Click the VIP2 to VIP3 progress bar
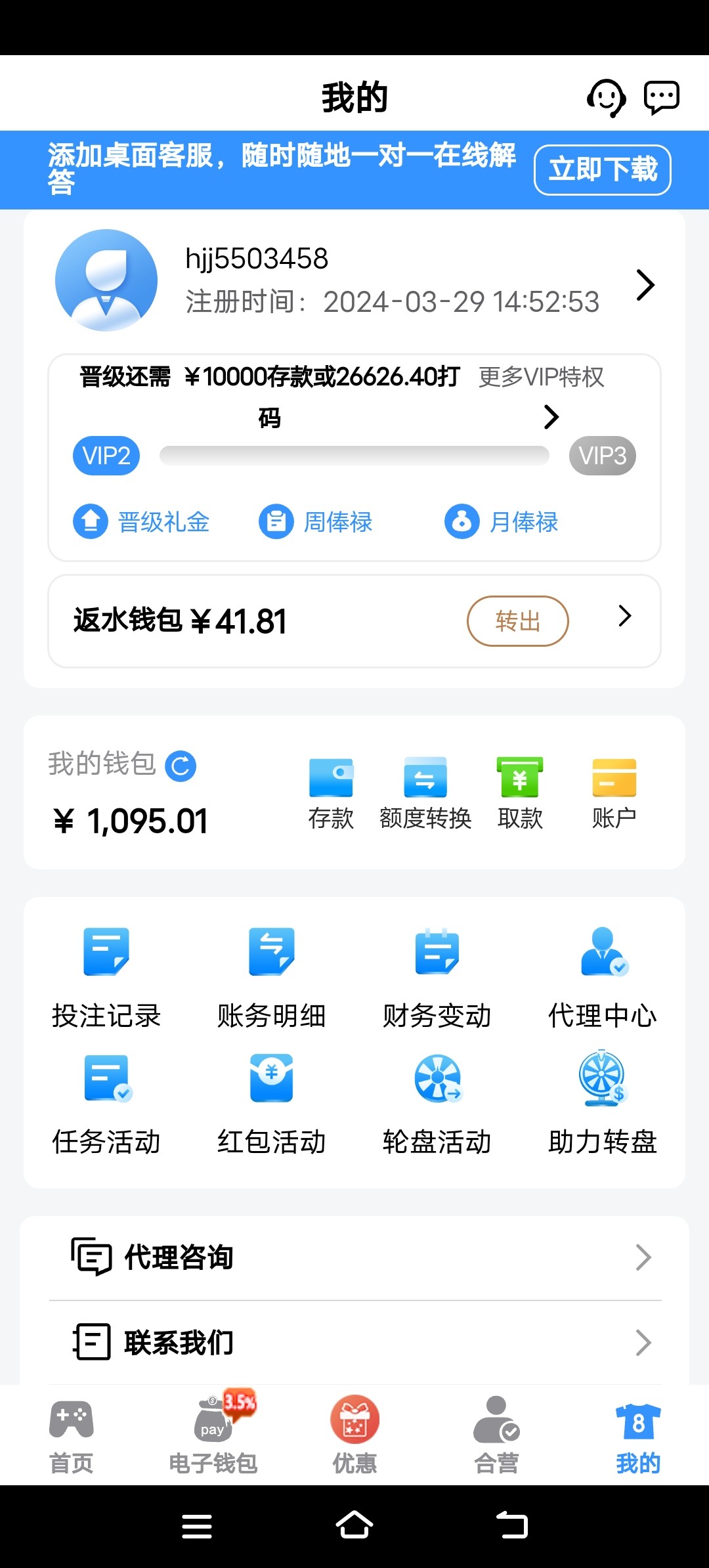This screenshot has height=1568, width=709. (354, 455)
